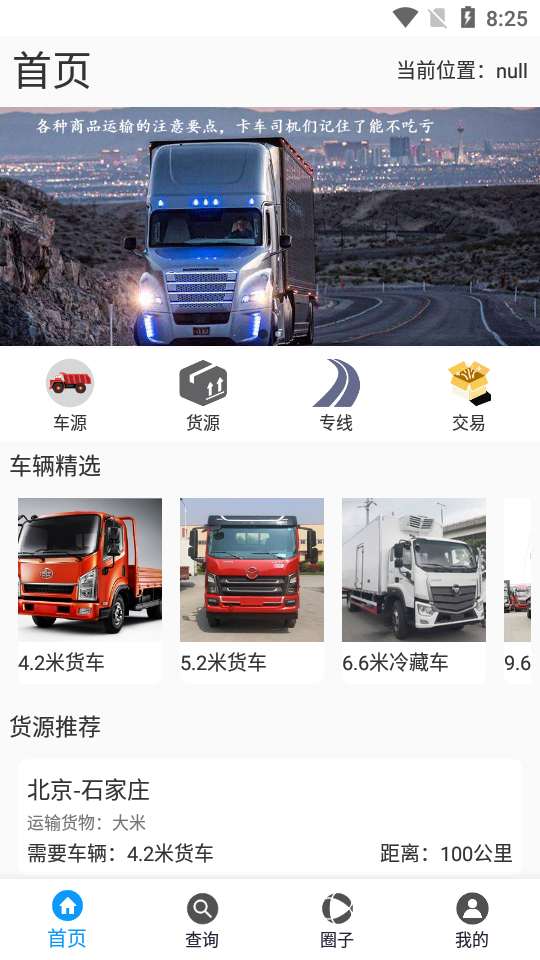The image size is (540, 960).
Task: Open 交易 transactions
Action: tap(469, 396)
